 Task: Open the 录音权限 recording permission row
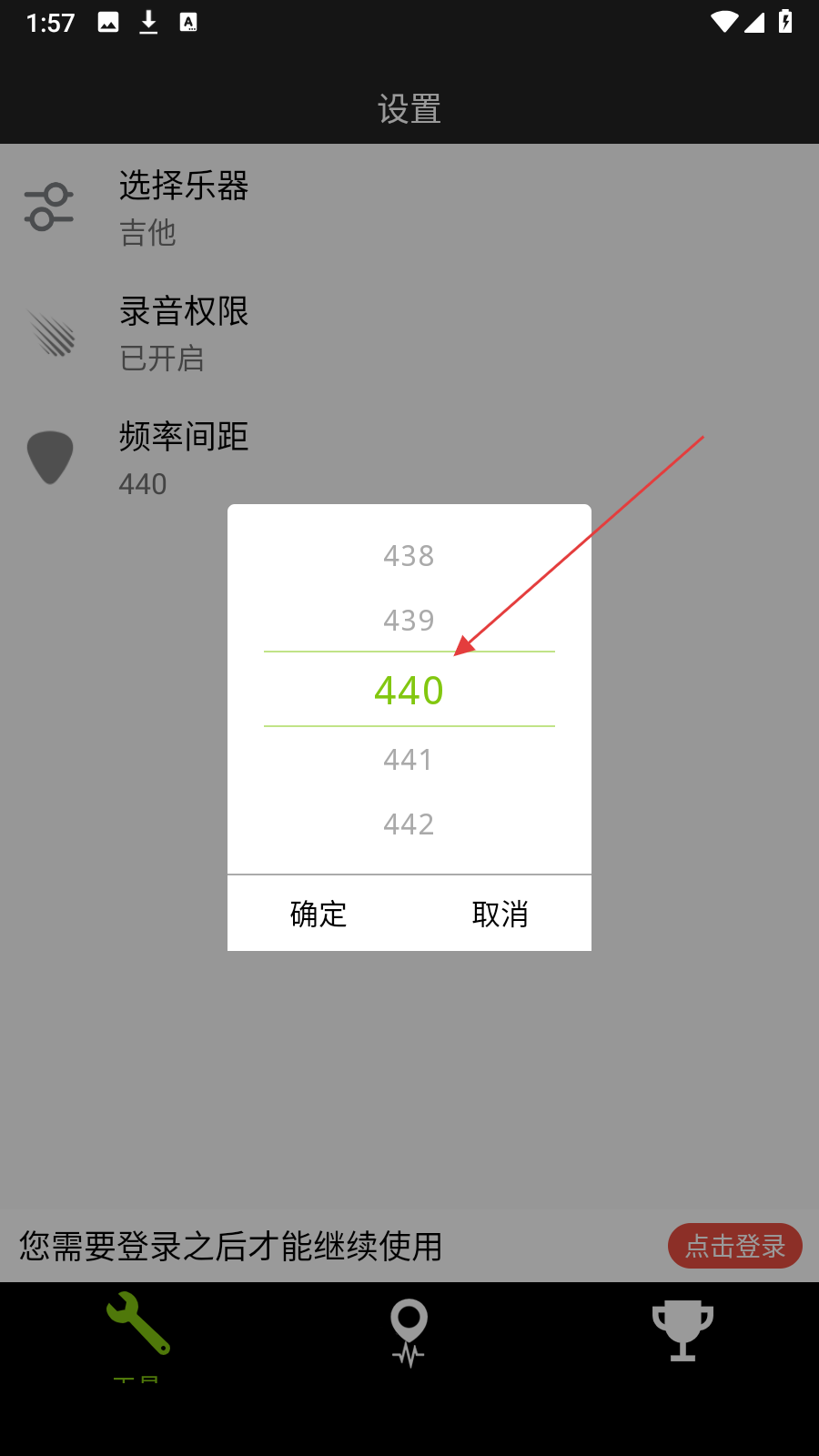[184, 333]
